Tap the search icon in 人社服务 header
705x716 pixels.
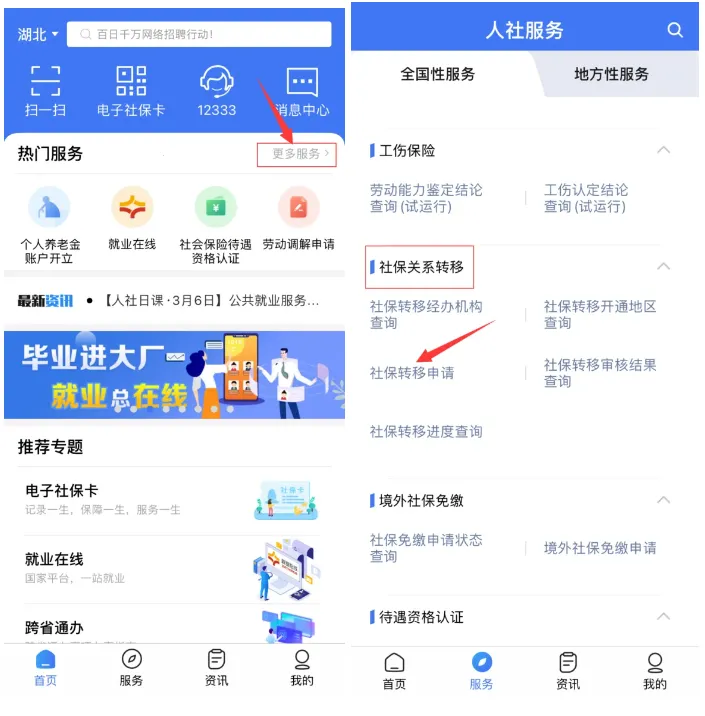point(676,30)
